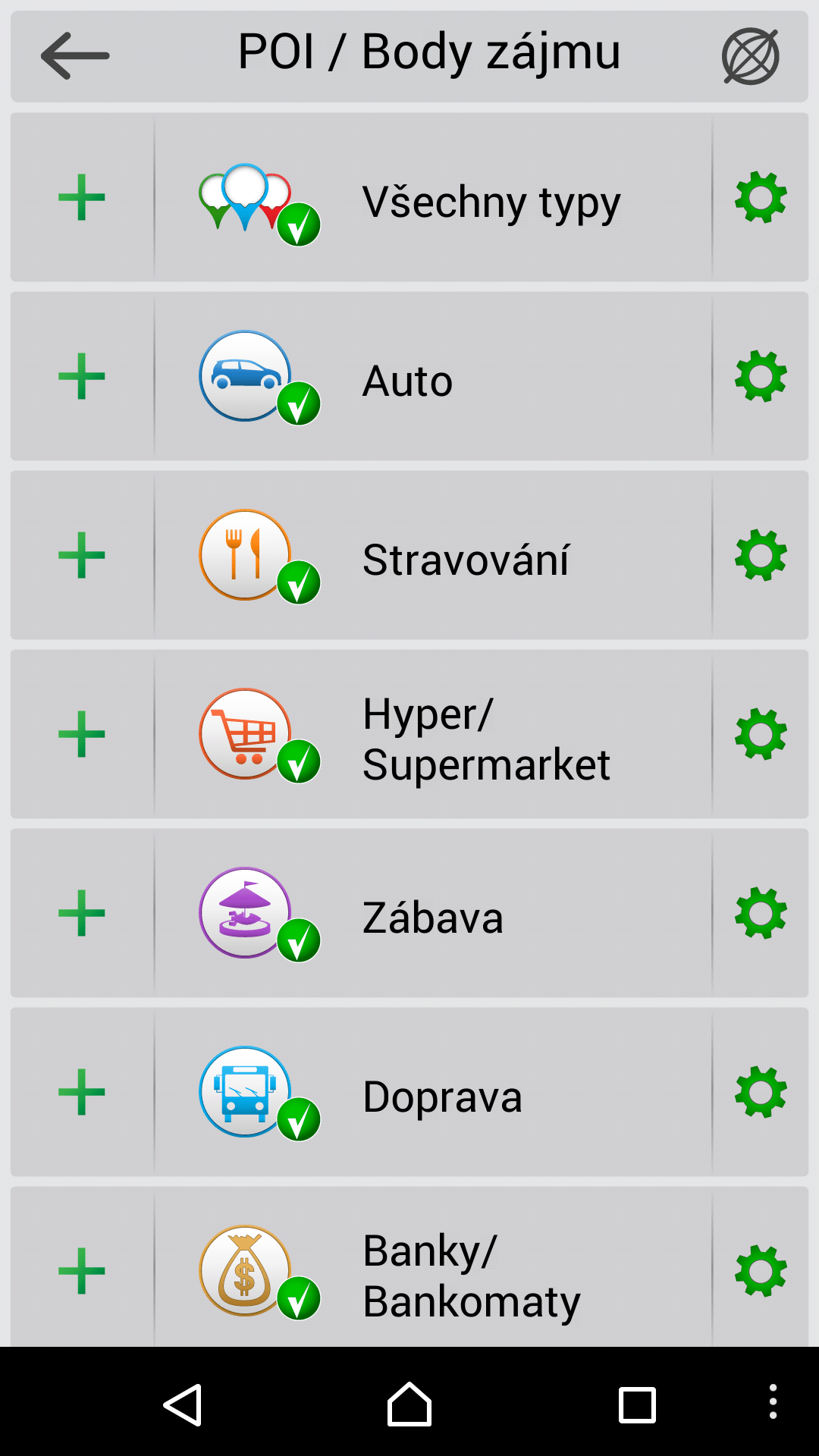The height and width of the screenshot is (1456, 819).
Task: Select the Banky/Bankomaty category
Action: tap(433, 1268)
